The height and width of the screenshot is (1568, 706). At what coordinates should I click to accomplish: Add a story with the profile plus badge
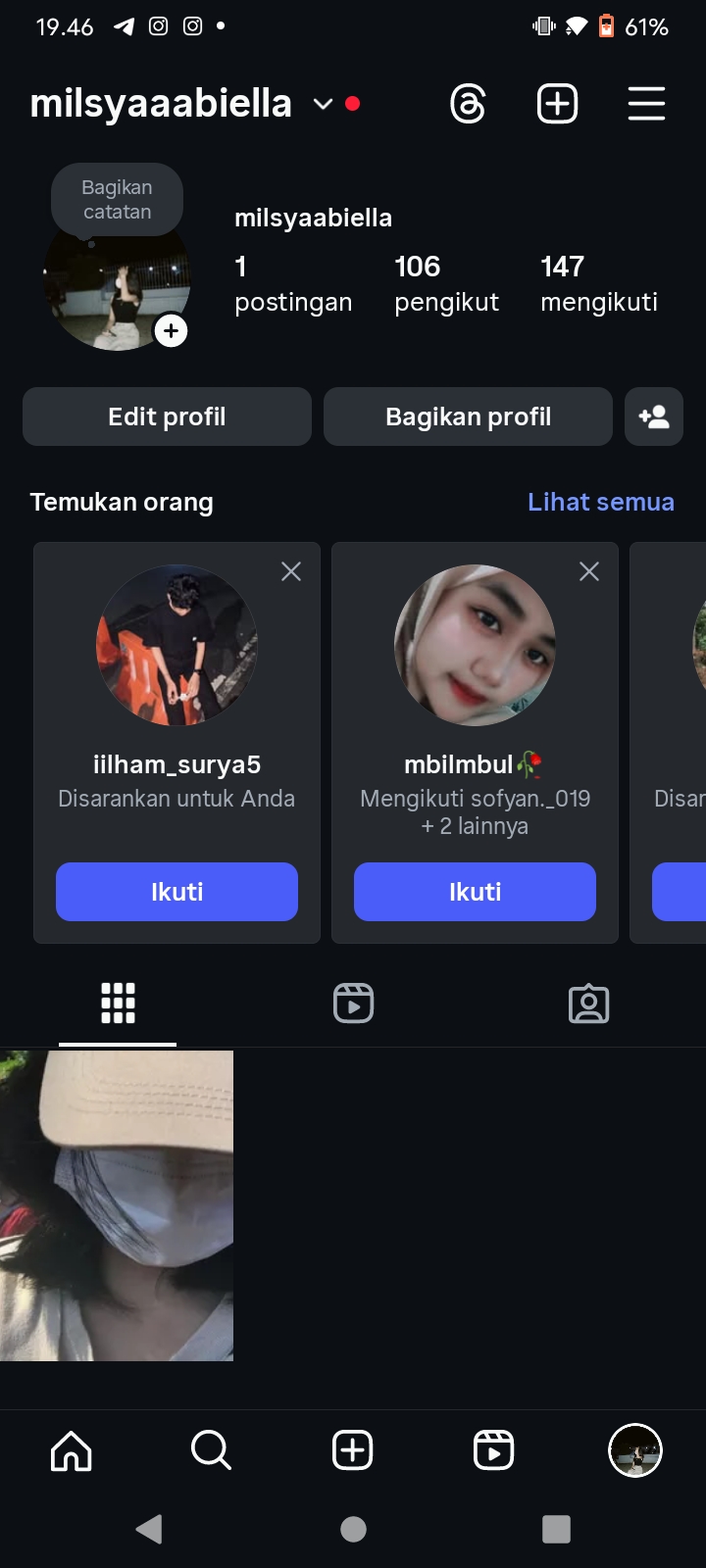pyautogui.click(x=172, y=331)
